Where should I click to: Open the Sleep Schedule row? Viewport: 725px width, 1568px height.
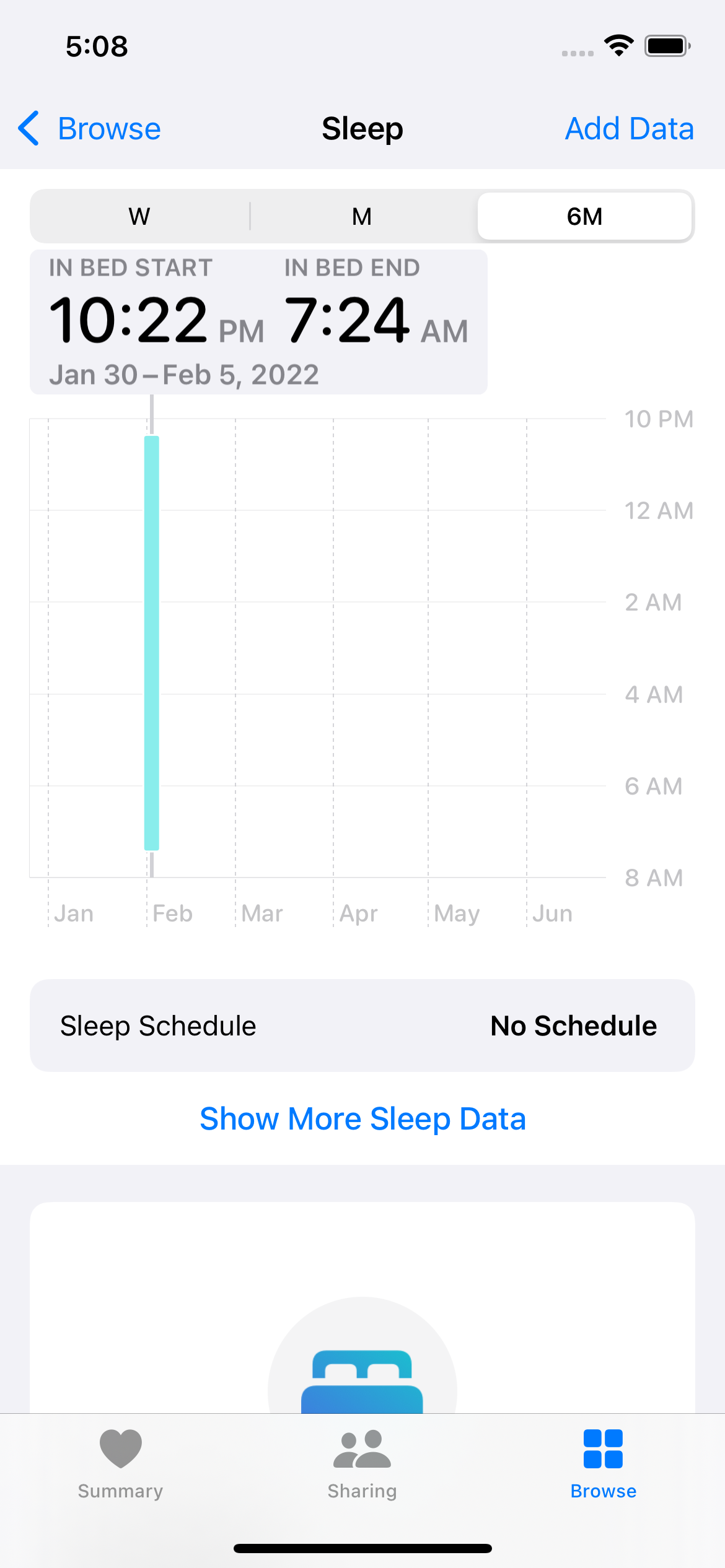tap(362, 1026)
